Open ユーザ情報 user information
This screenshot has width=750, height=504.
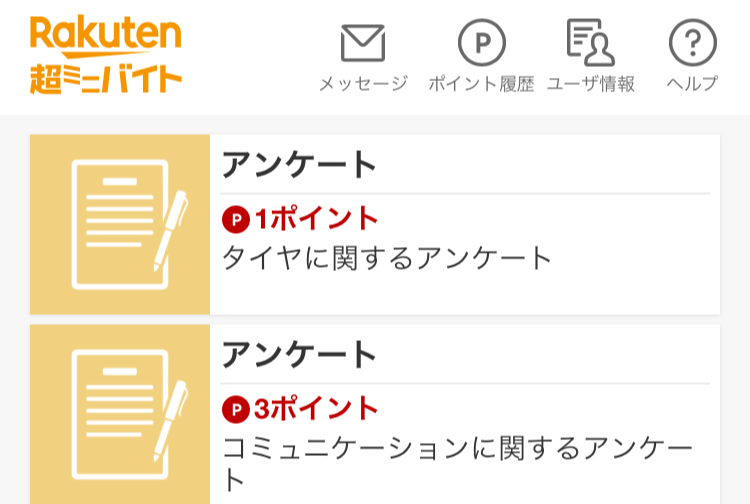point(590,55)
